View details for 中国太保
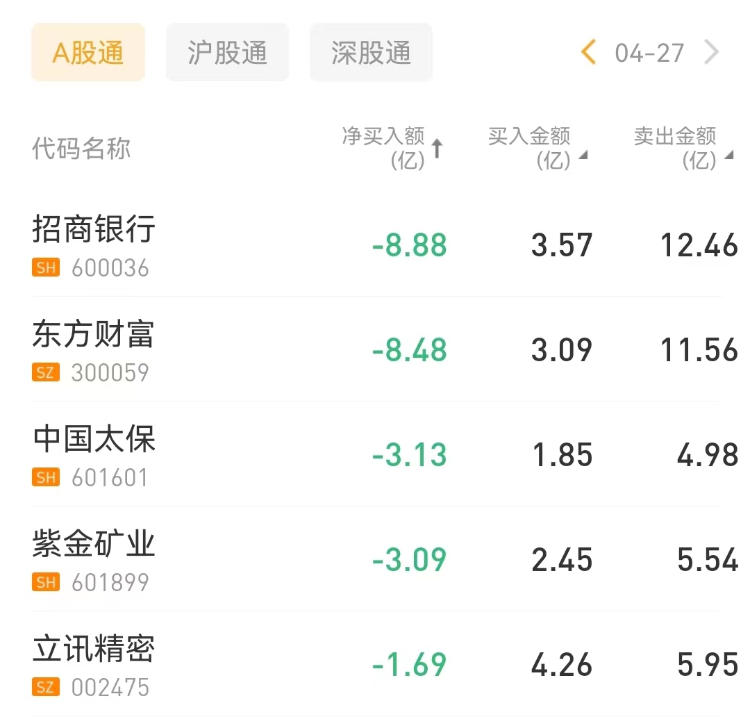Image resolution: width=750 pixels, height=719 pixels. point(94,454)
